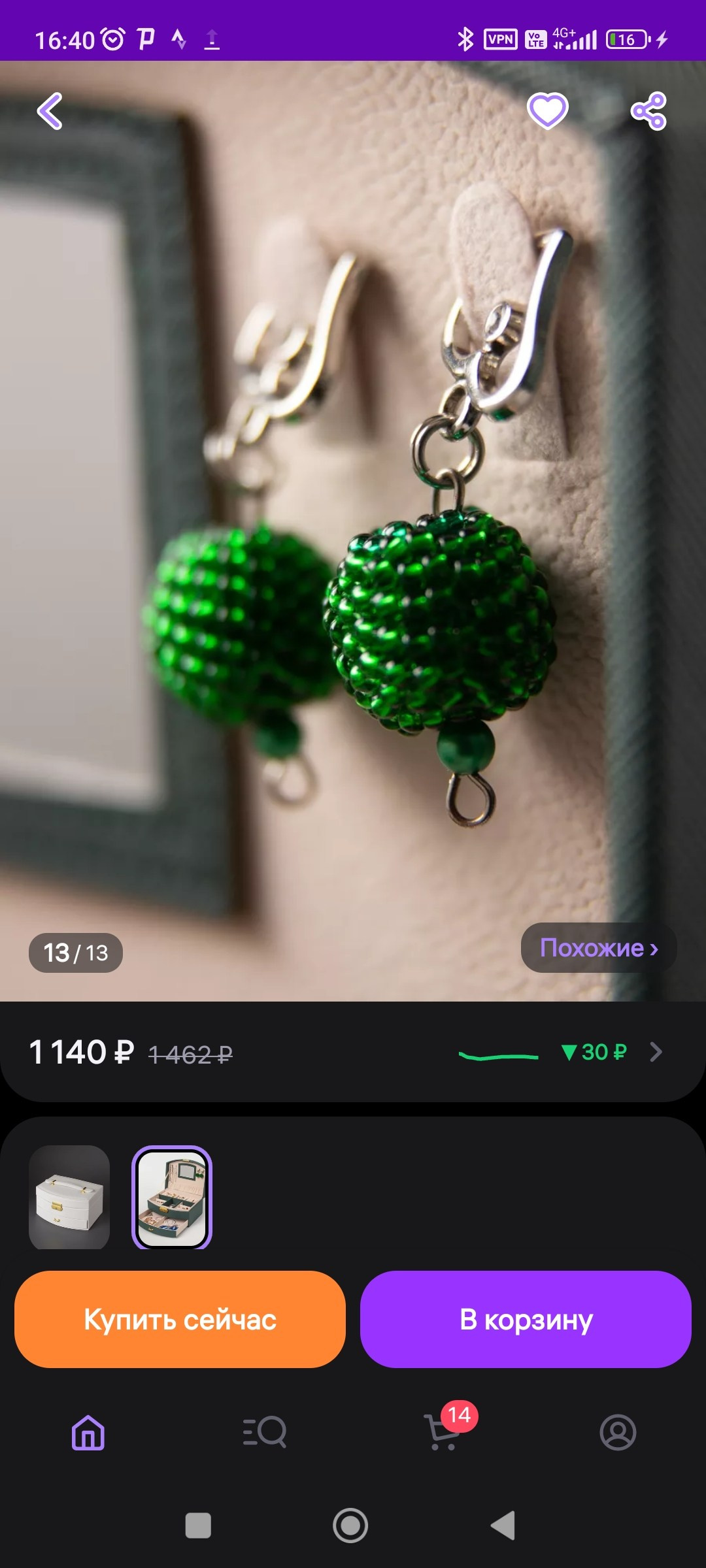The image size is (706, 1568).
Task: Tap Купить сейчас to buy now
Action: click(180, 1319)
